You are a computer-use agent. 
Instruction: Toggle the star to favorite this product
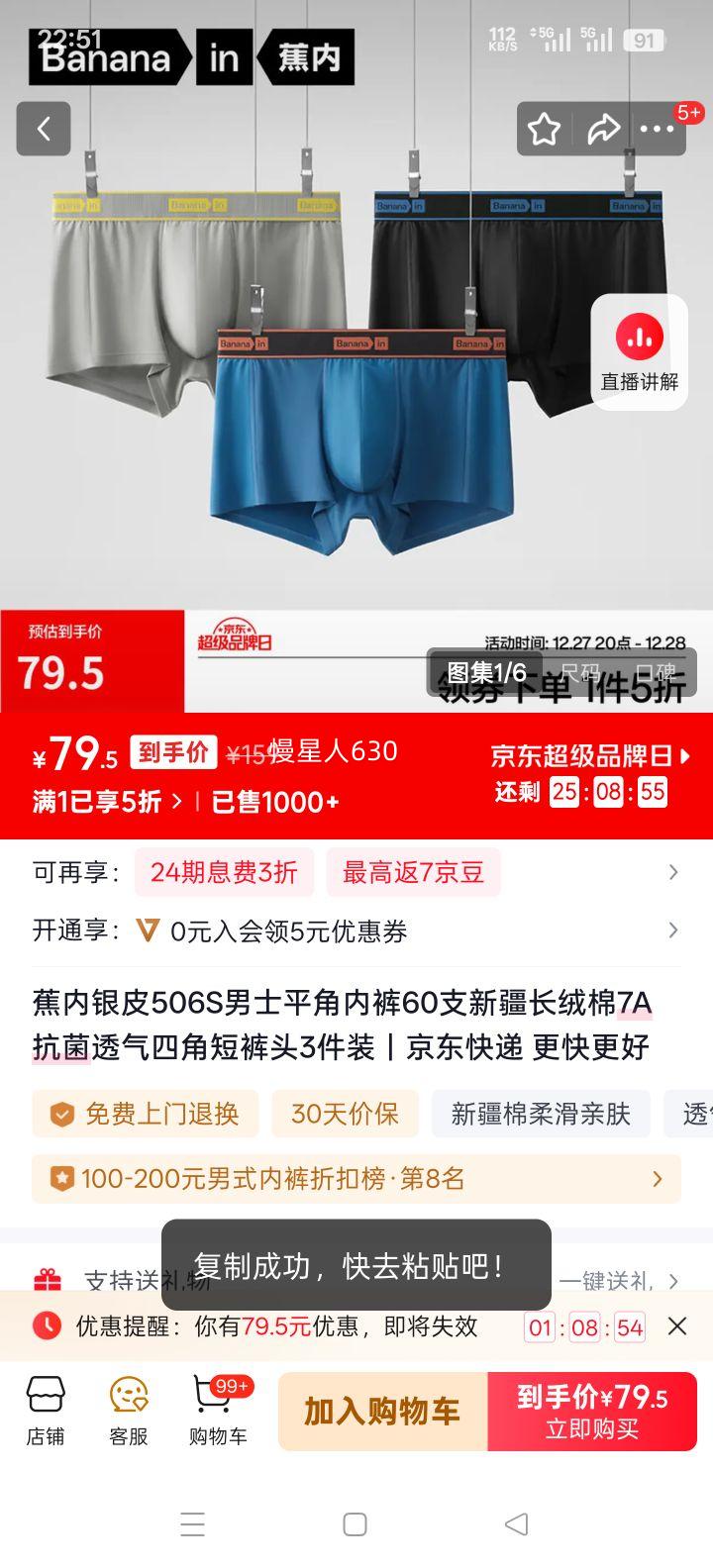(x=545, y=129)
